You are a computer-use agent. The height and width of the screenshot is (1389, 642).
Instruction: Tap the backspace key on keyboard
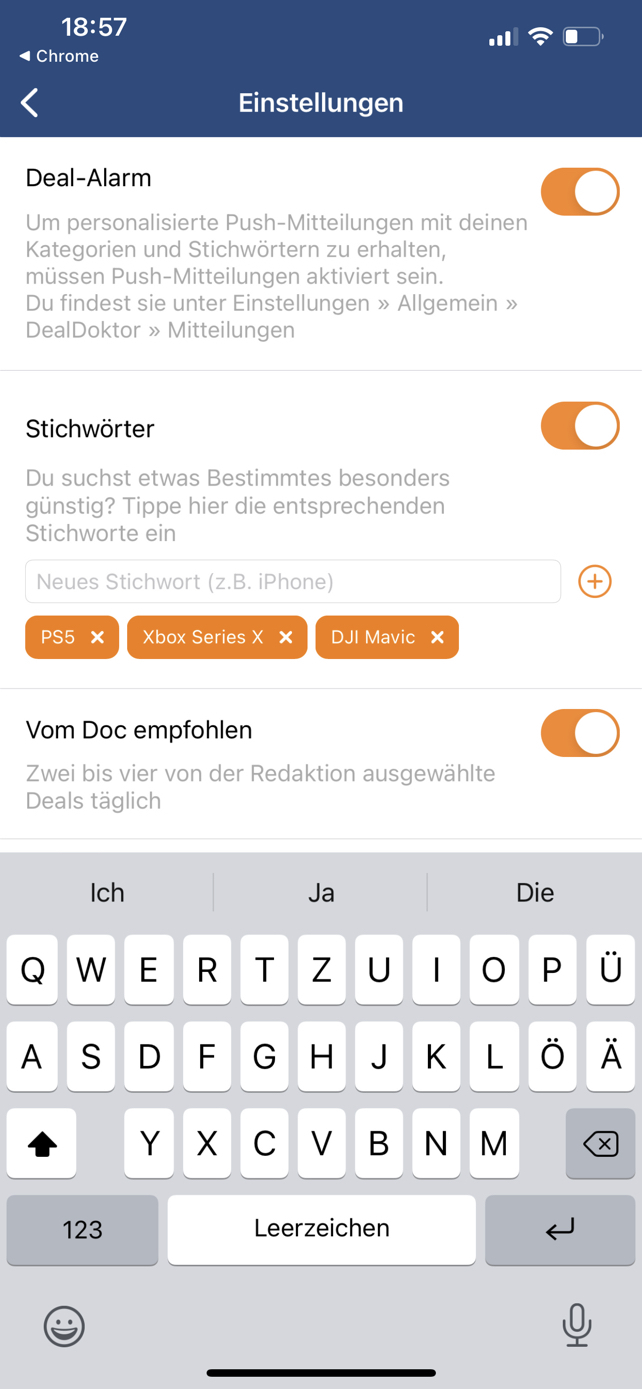tap(600, 1143)
